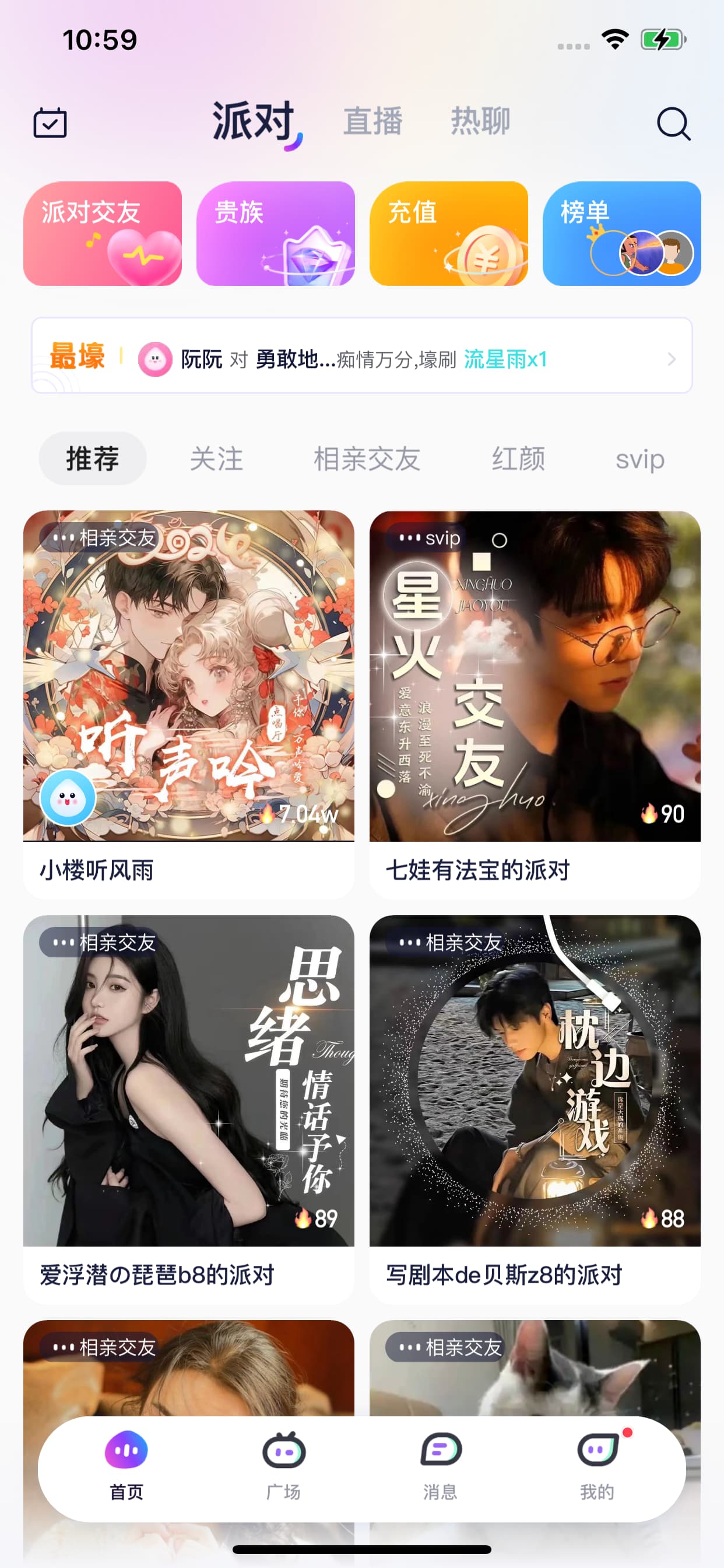Switch to the 热聊 top tab

pyautogui.click(x=480, y=121)
